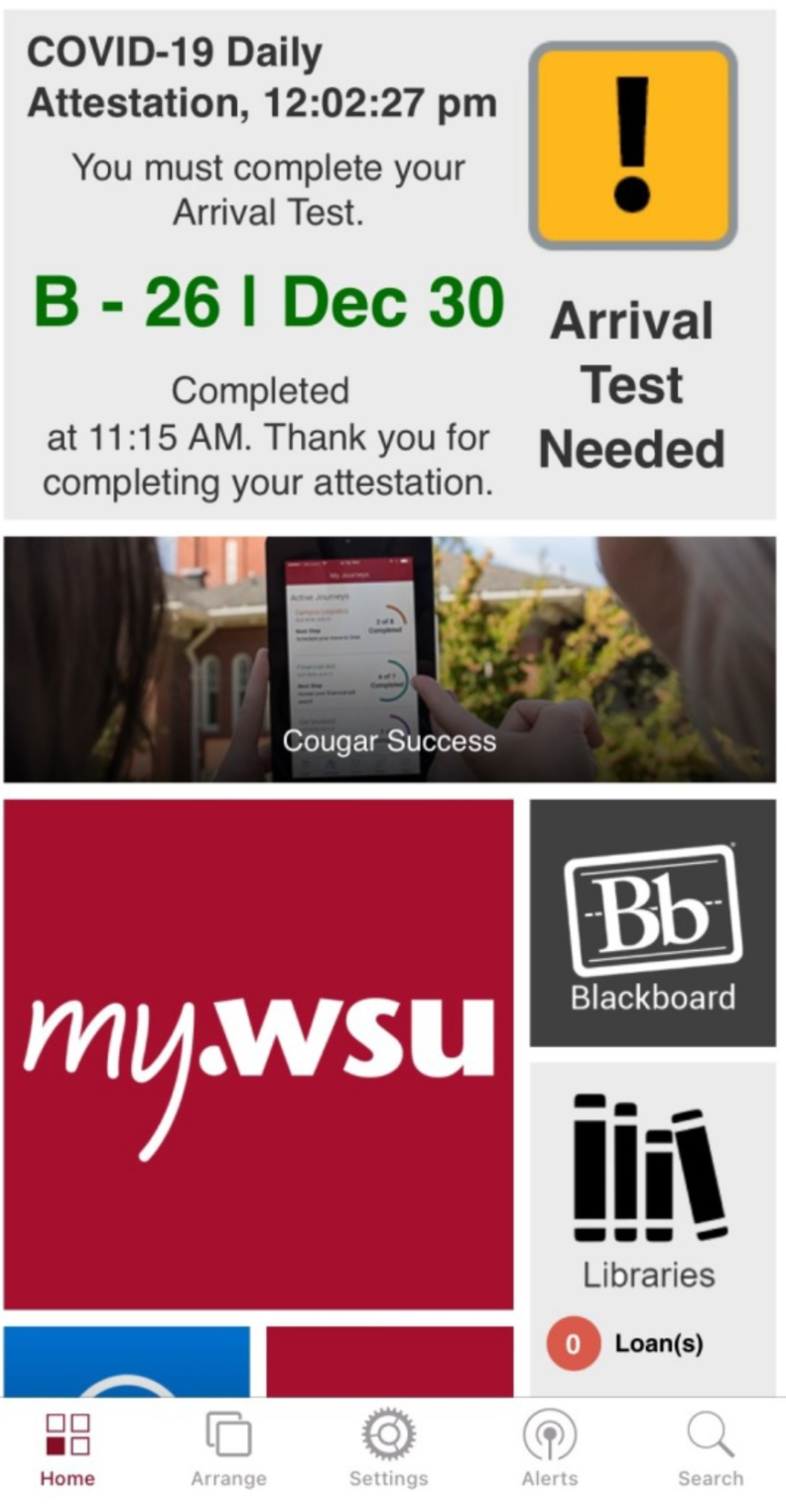Open the Cougar Success tile
Image resolution: width=786 pixels, height=1512 pixels.
coord(389,659)
